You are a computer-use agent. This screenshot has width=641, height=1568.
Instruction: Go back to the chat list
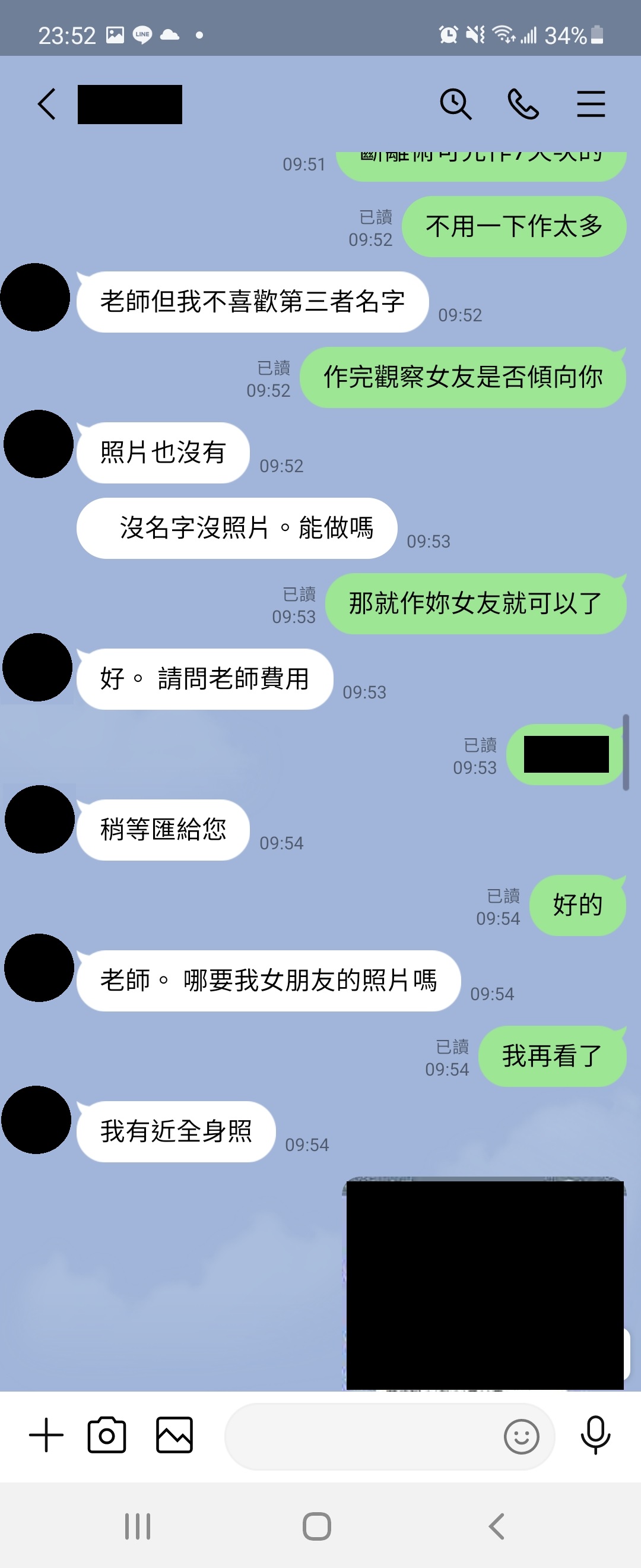tap(47, 104)
